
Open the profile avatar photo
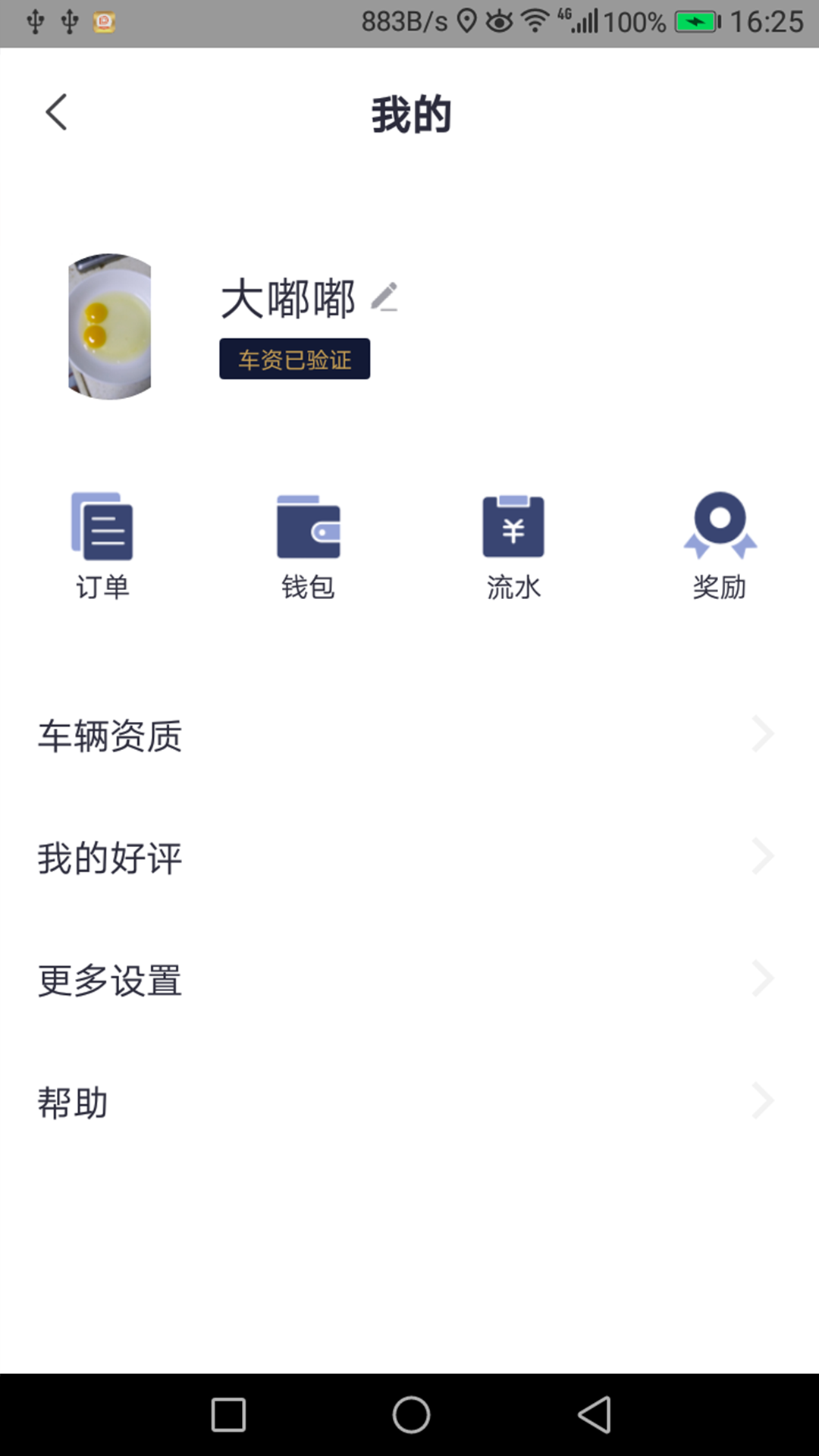(x=110, y=326)
